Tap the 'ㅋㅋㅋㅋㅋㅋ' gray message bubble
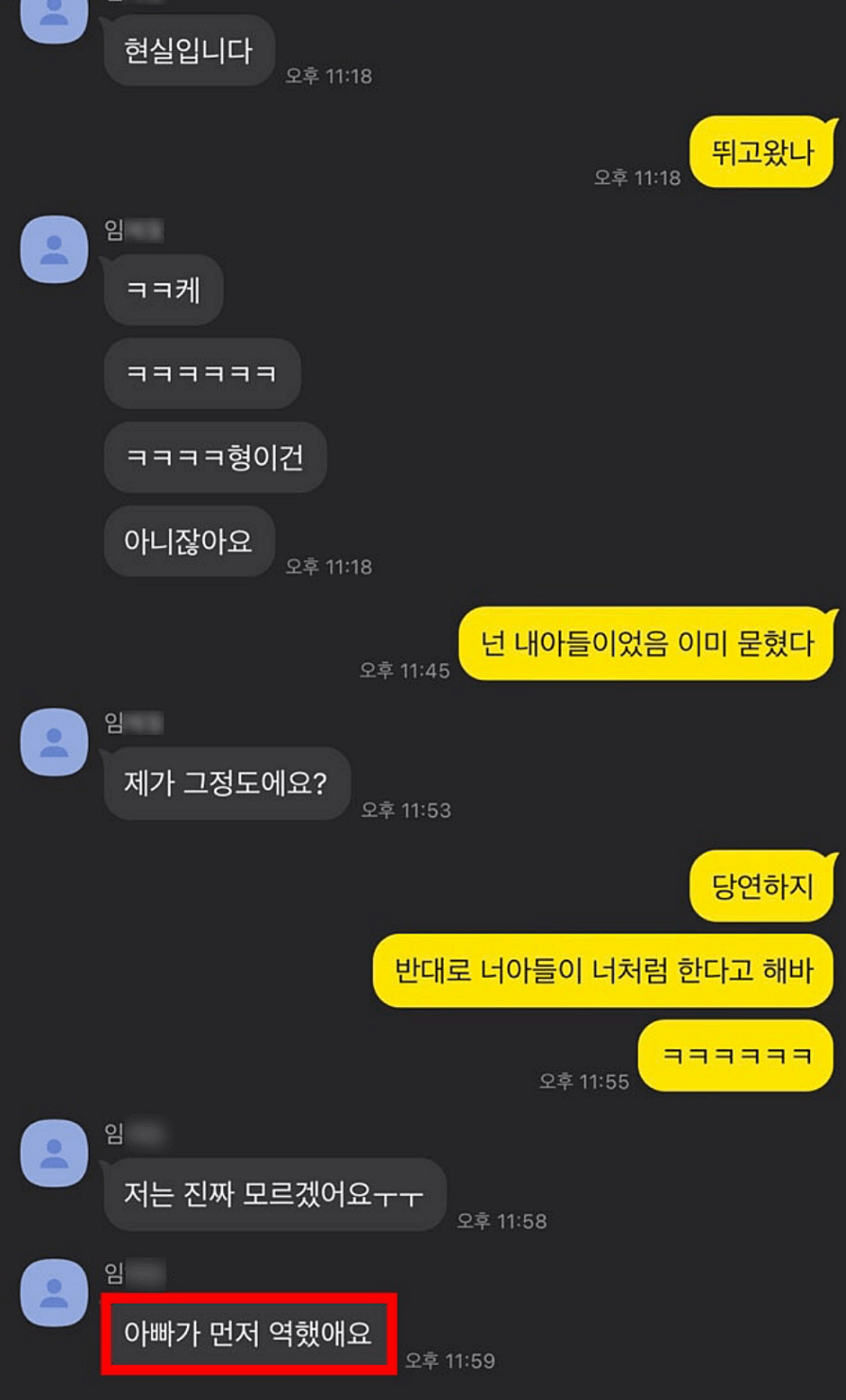Viewport: 846px width, 1400px height. coord(201,374)
